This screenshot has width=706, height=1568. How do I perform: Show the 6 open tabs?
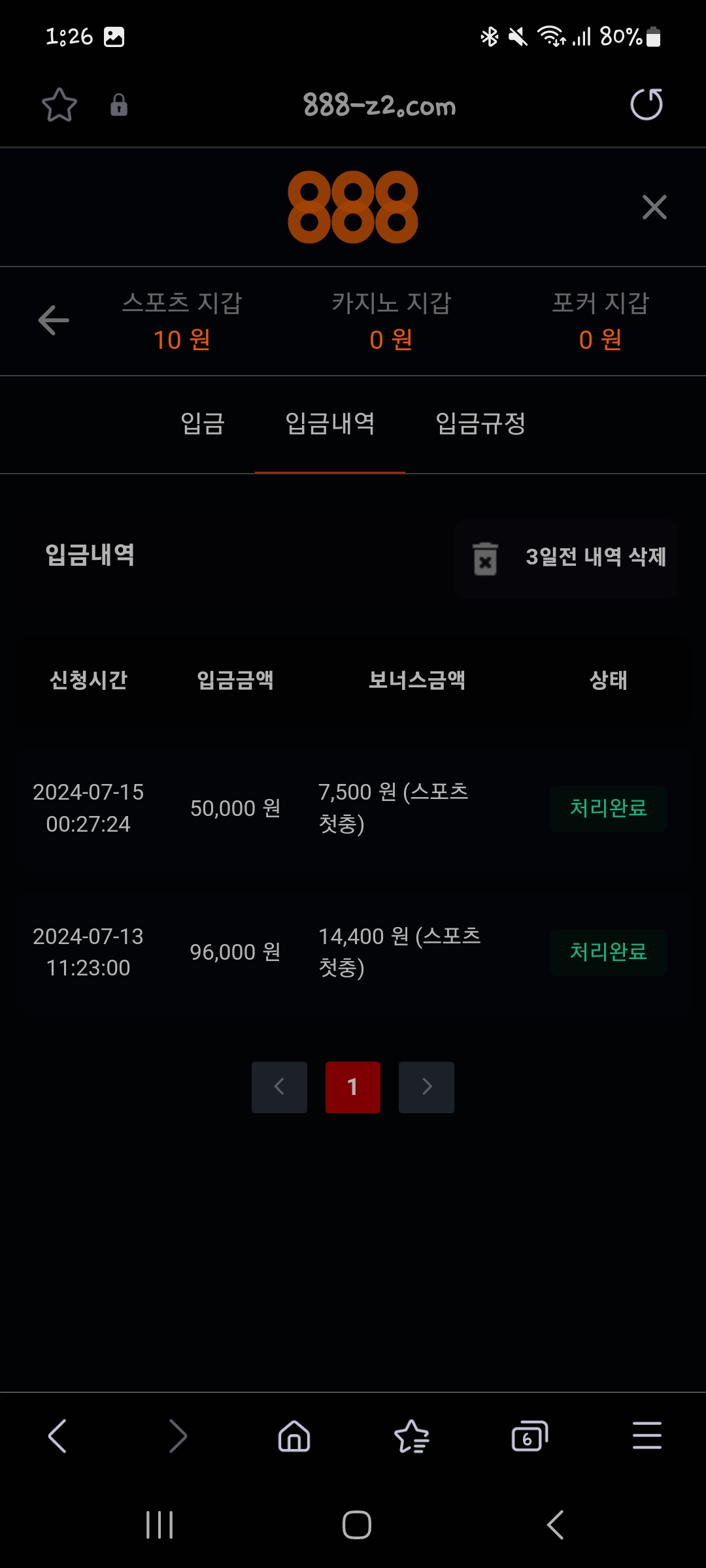click(x=529, y=1436)
